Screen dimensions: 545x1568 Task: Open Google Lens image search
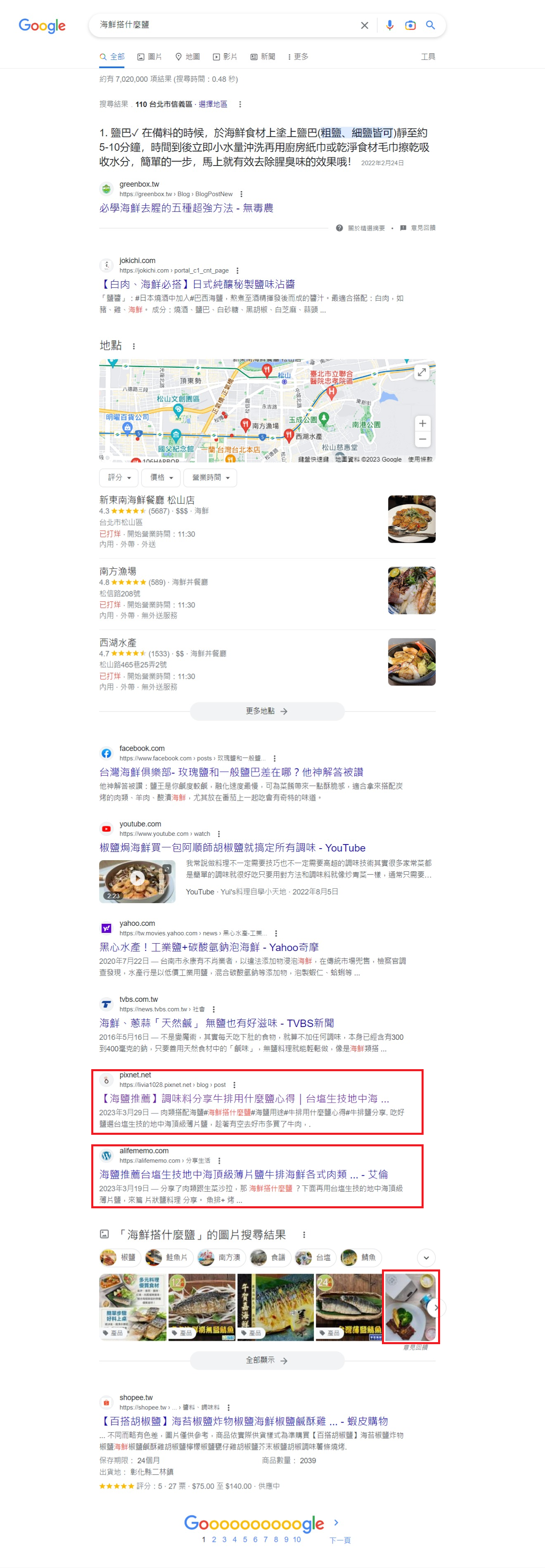click(x=410, y=25)
